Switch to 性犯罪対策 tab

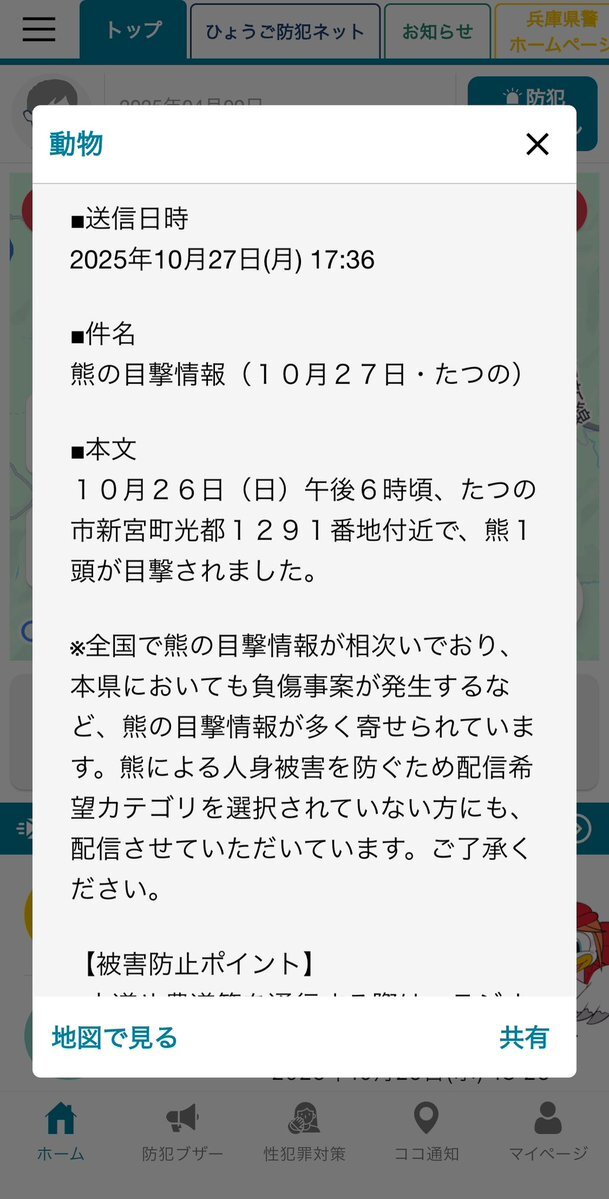304,1132
